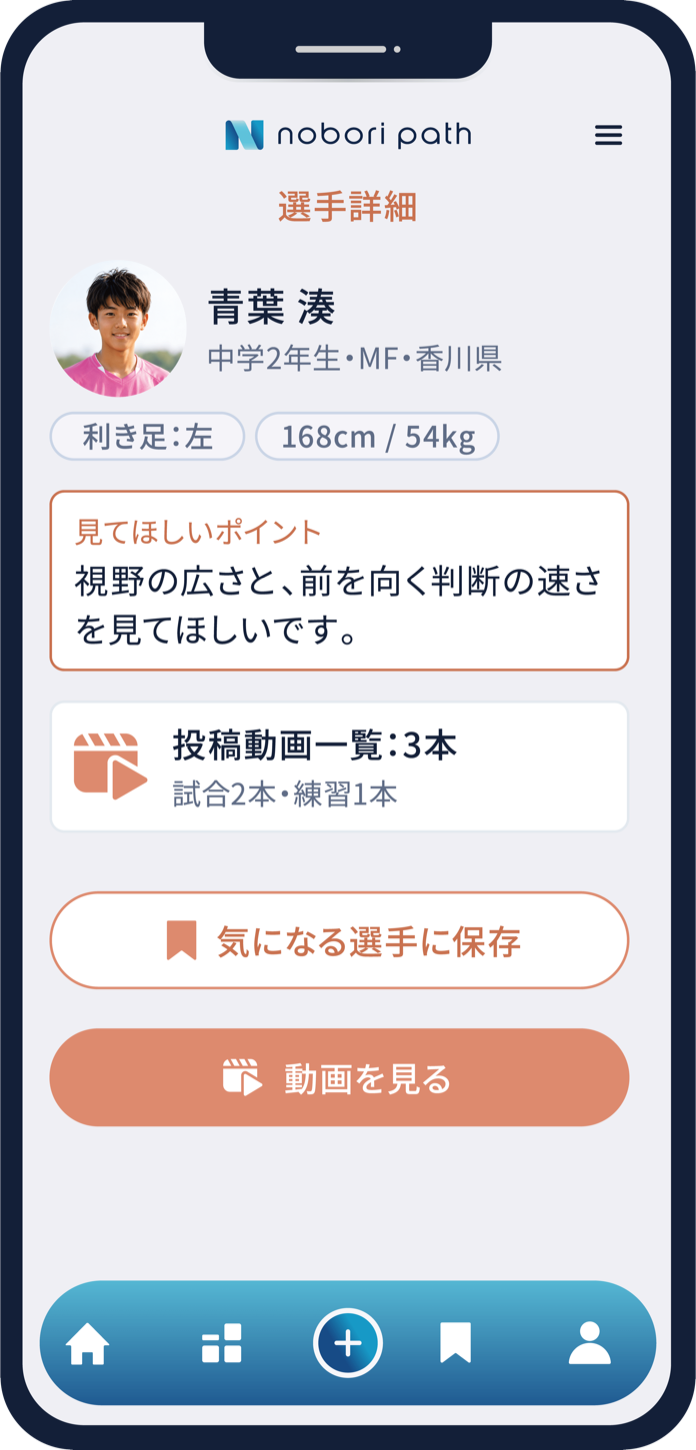The height and width of the screenshot is (1450, 696).
Task: Open the profile tab
Action: click(x=590, y=1343)
